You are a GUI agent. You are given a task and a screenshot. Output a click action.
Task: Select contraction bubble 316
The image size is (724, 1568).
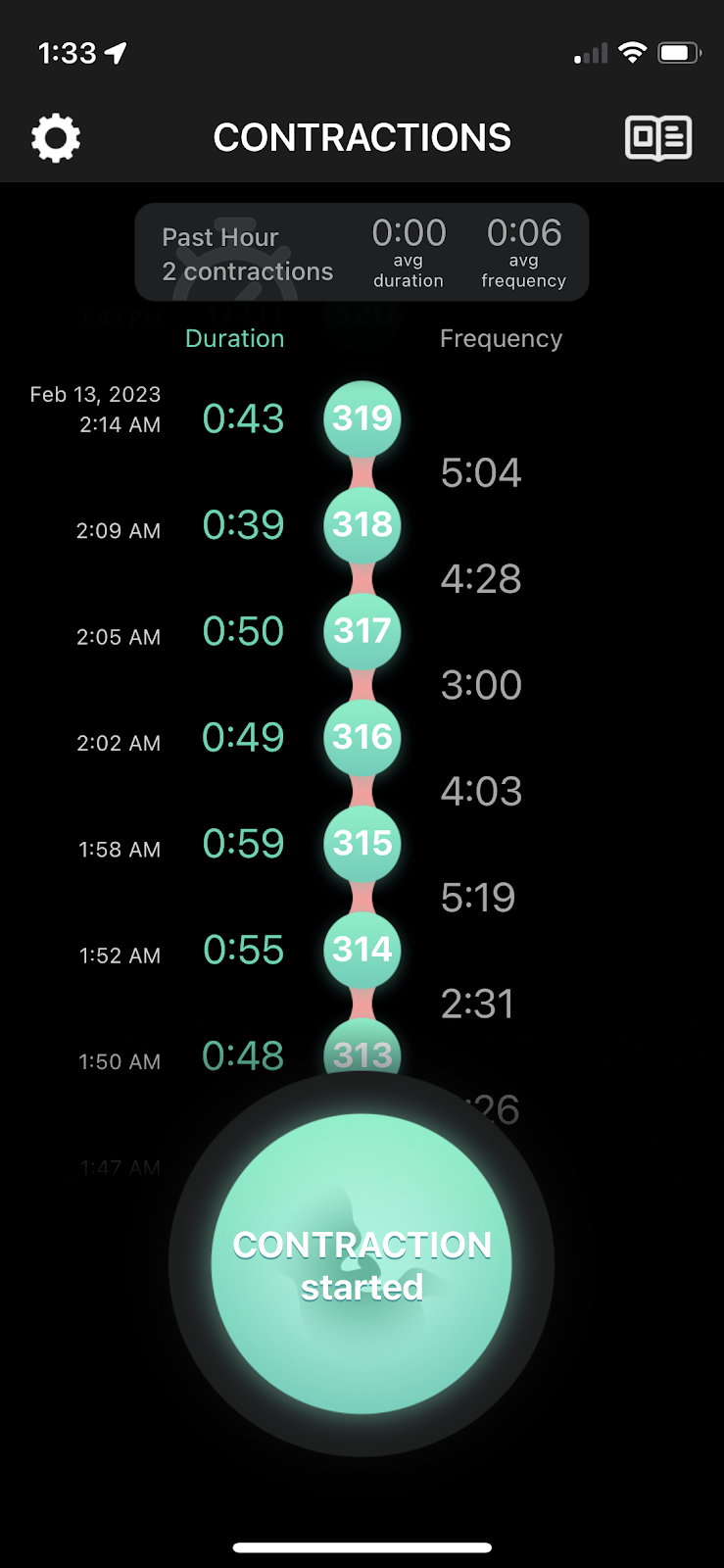point(362,737)
